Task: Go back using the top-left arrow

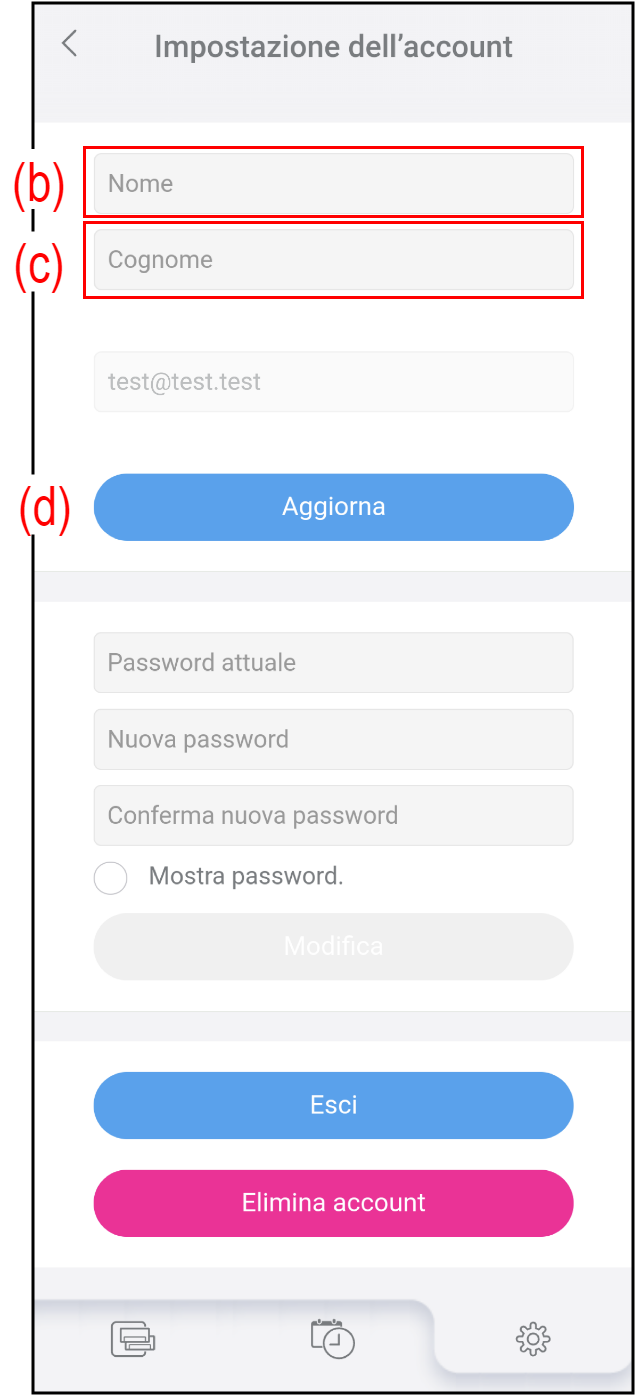Action: coord(69,44)
